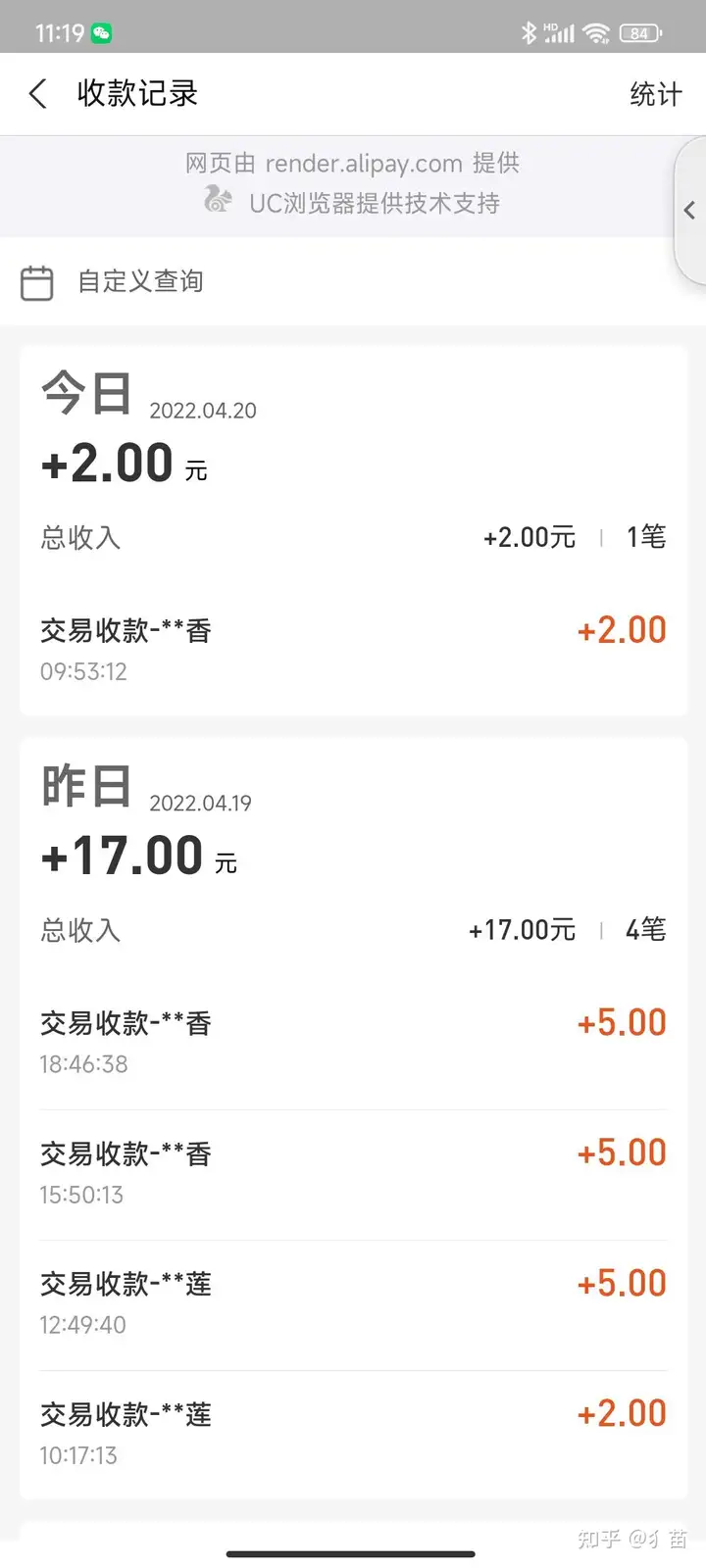706x1568 pixels.
Task: Open the 15:50:13 transaction record
Action: click(x=353, y=1172)
